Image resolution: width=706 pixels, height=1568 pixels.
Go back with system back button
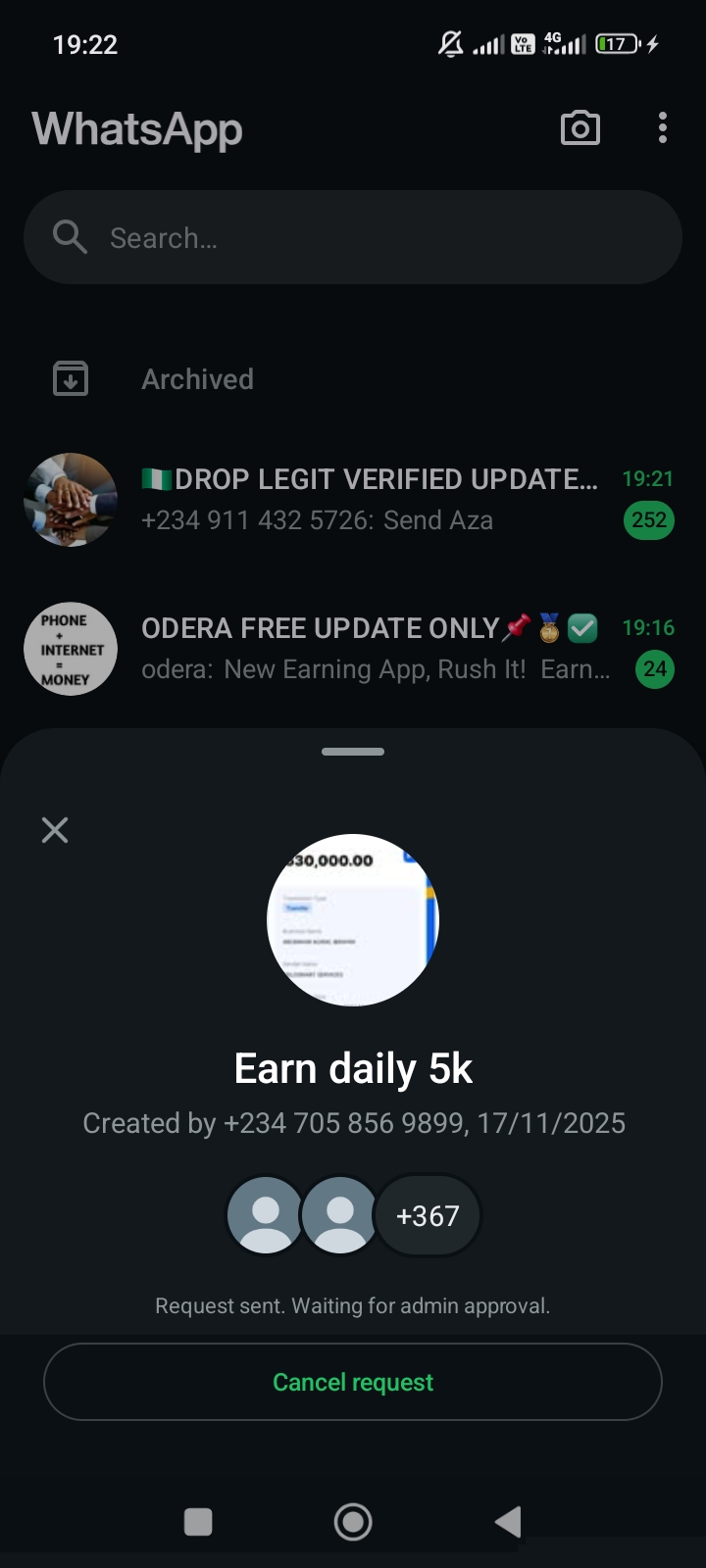[x=508, y=1522]
